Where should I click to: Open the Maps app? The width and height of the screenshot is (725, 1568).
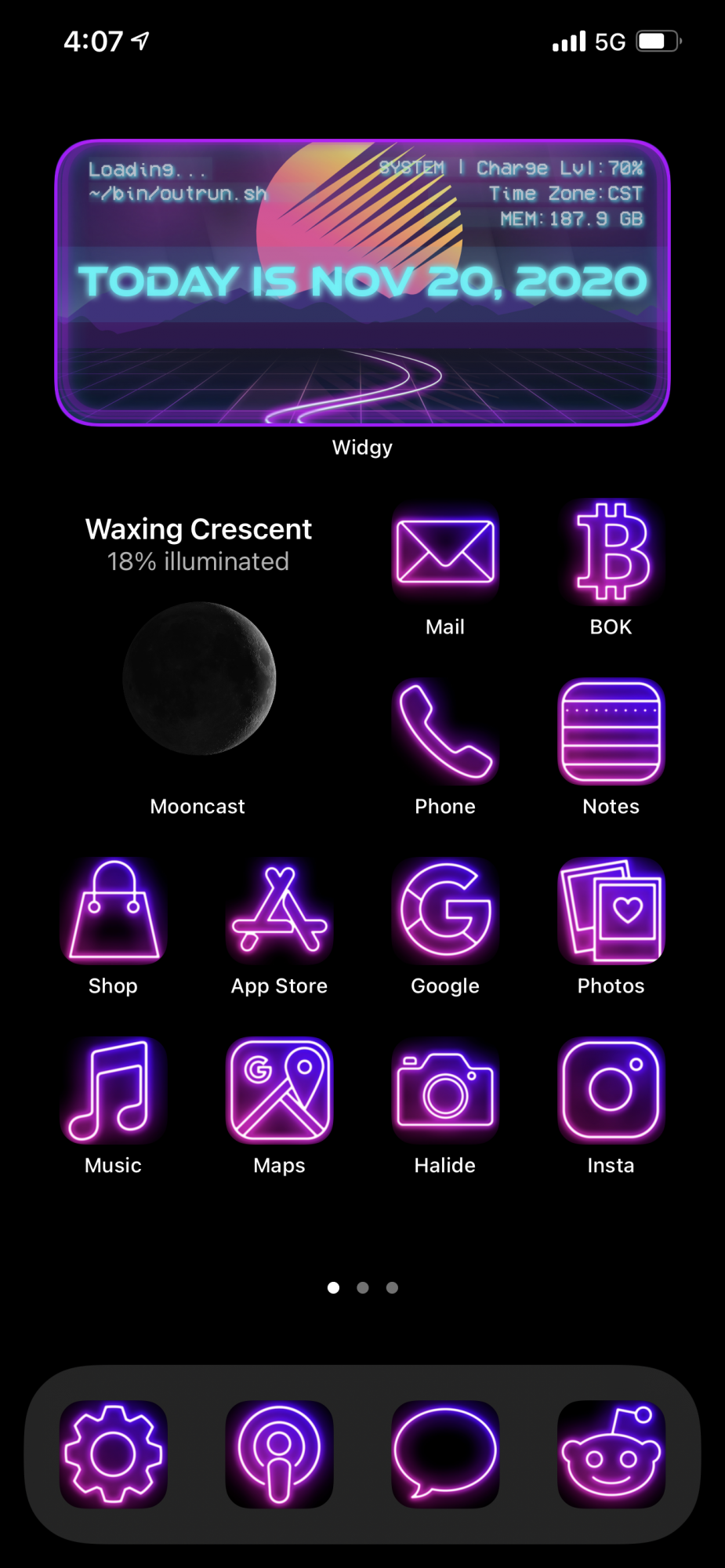(280, 1091)
